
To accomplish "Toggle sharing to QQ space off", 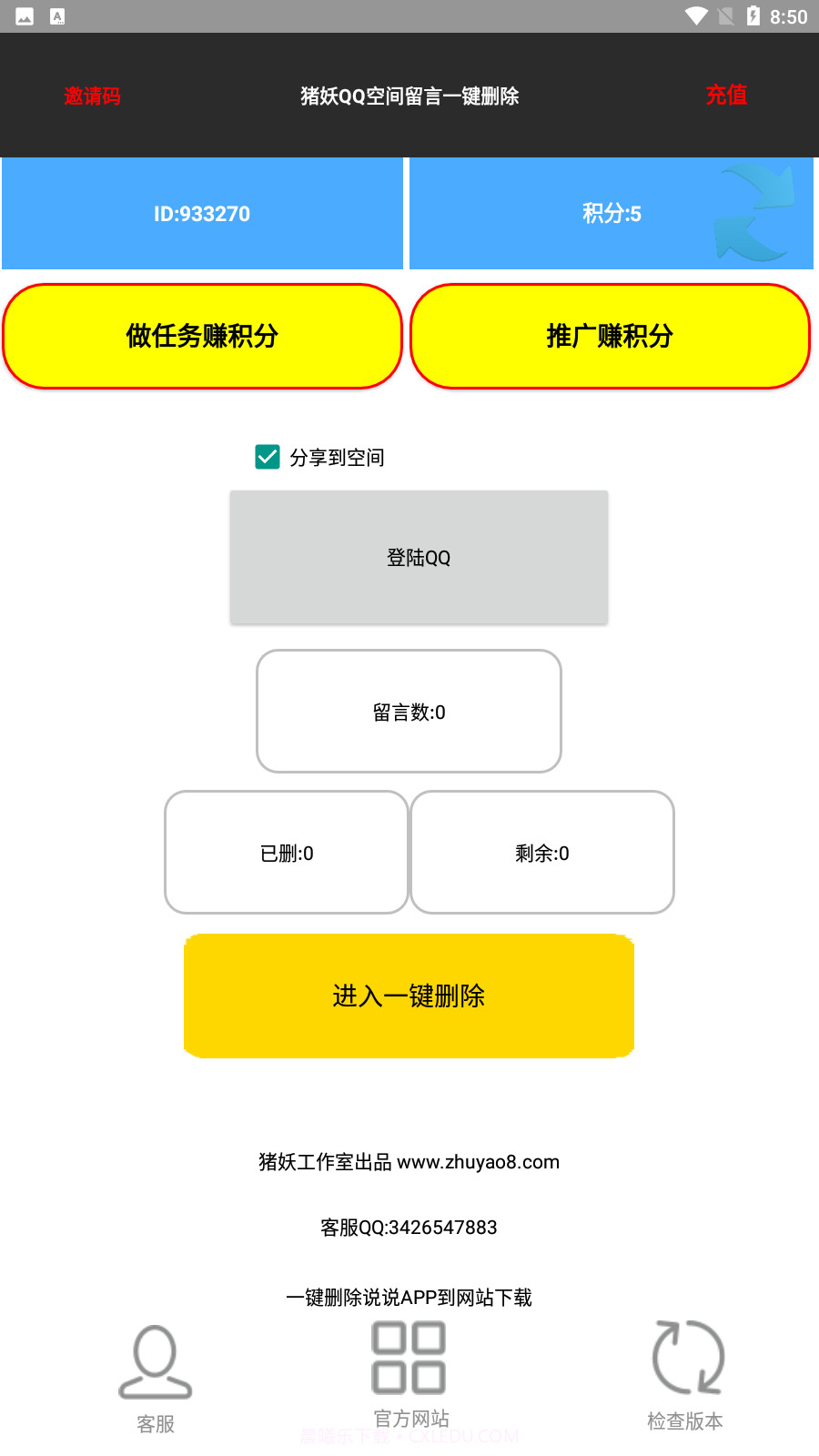I will click(x=266, y=457).
